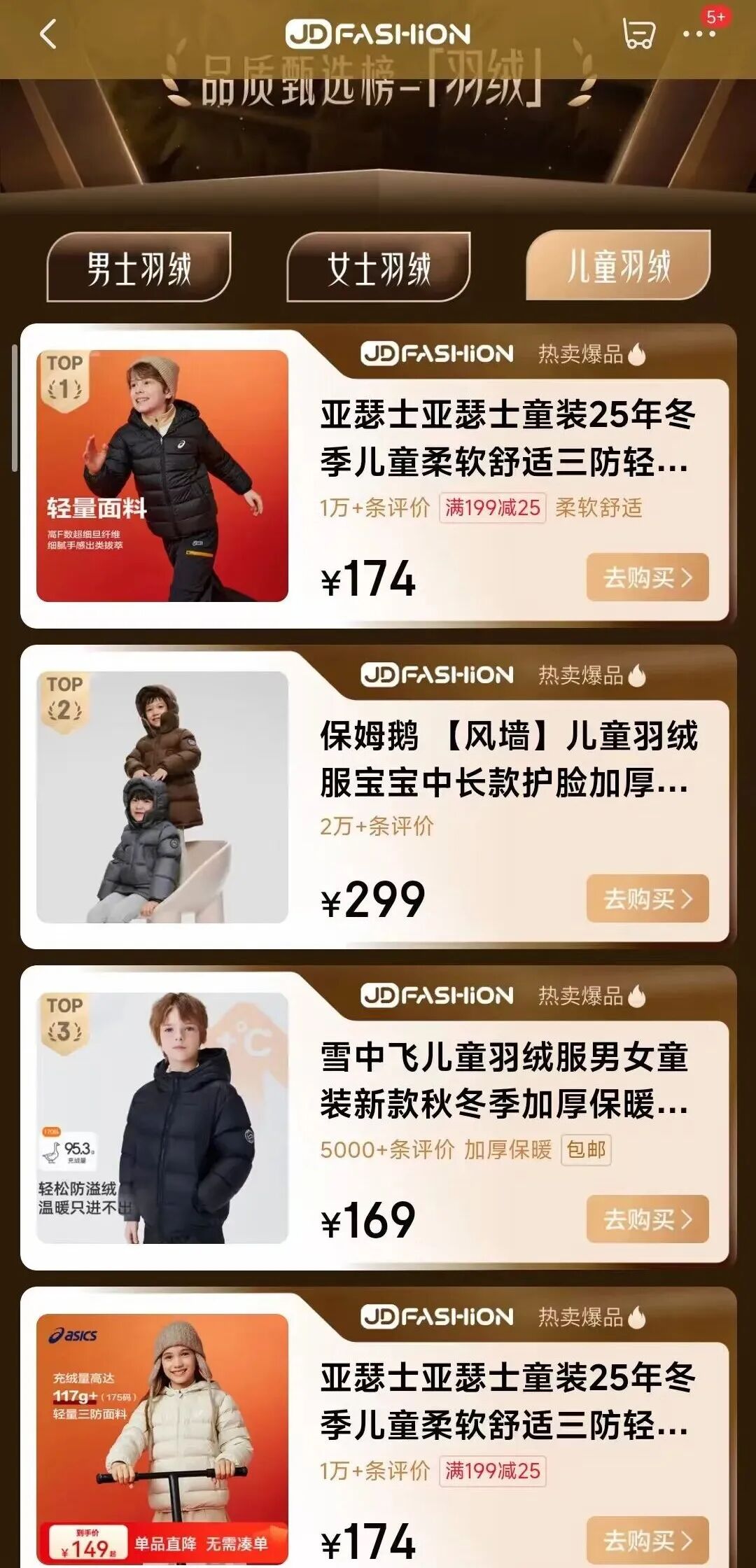The height and width of the screenshot is (1568, 756).
Task: Tap the 满199减25 coupon on the TOP 1 card
Action: tap(493, 507)
